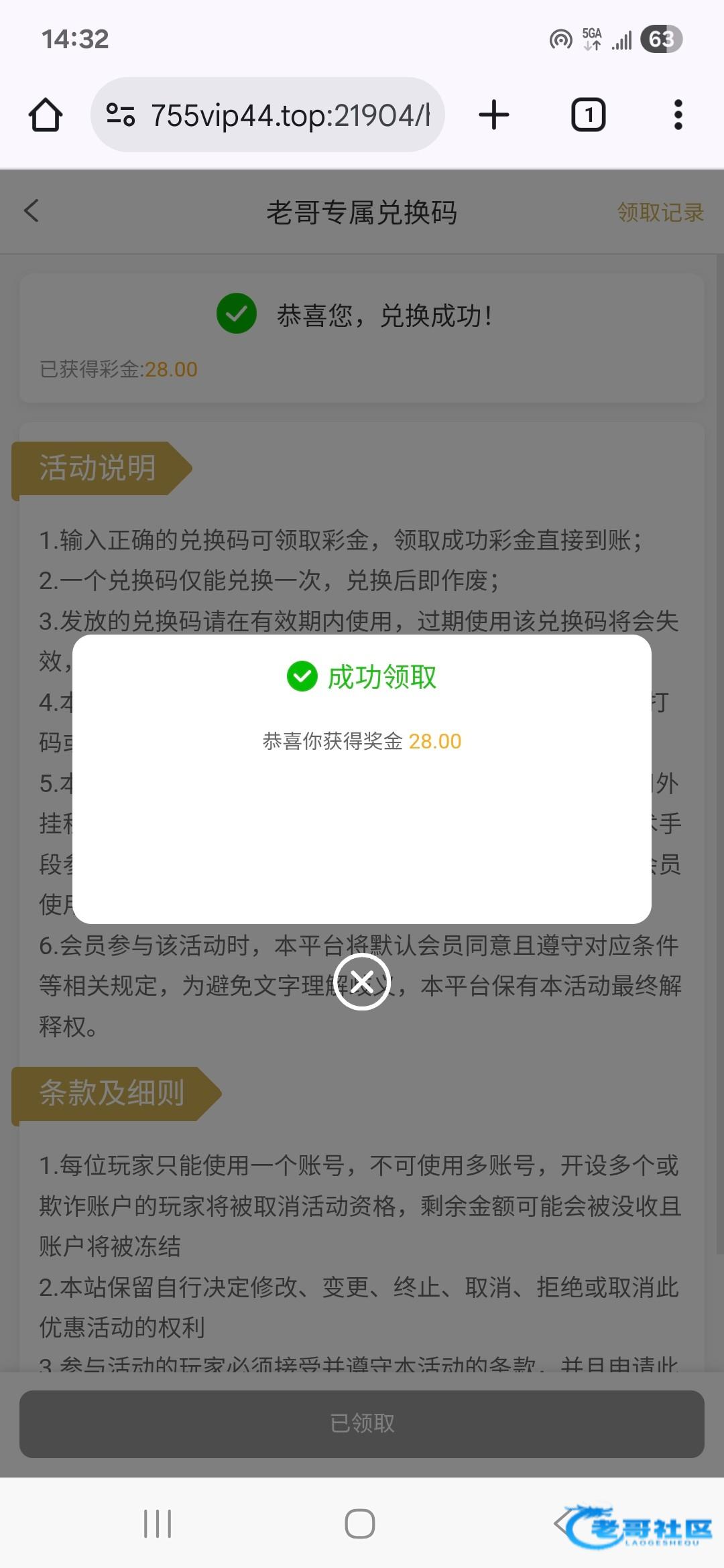Edit the 755vip44.top address bar
This screenshot has height=1568, width=724.
[268, 115]
